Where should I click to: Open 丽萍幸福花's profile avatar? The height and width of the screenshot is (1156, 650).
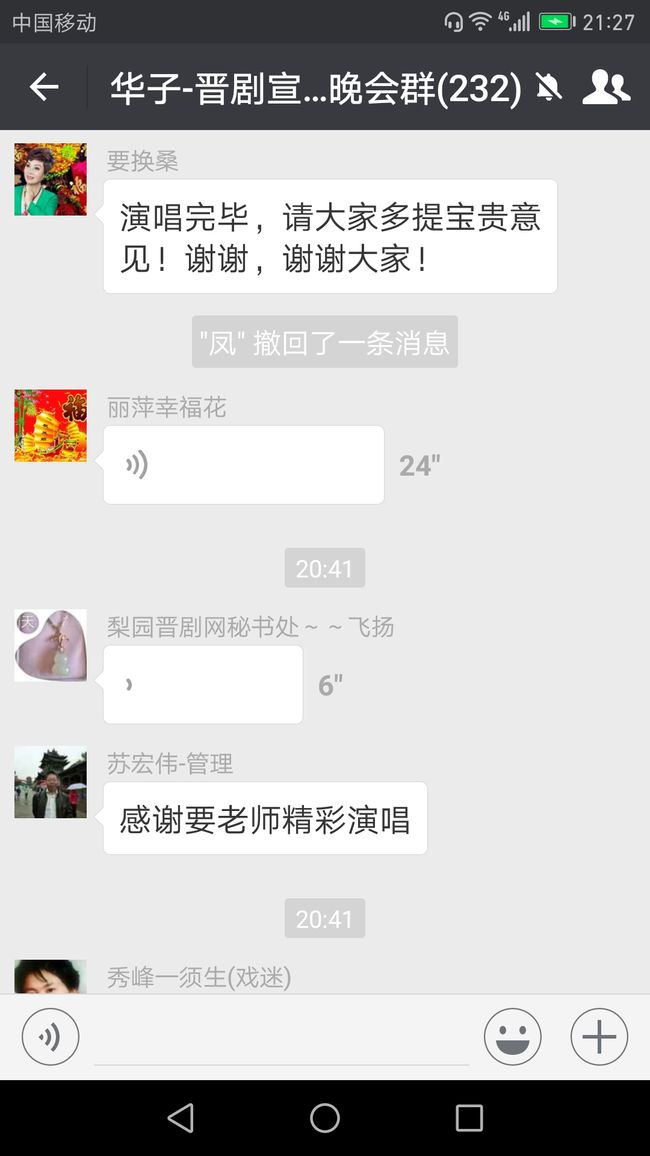(50, 425)
